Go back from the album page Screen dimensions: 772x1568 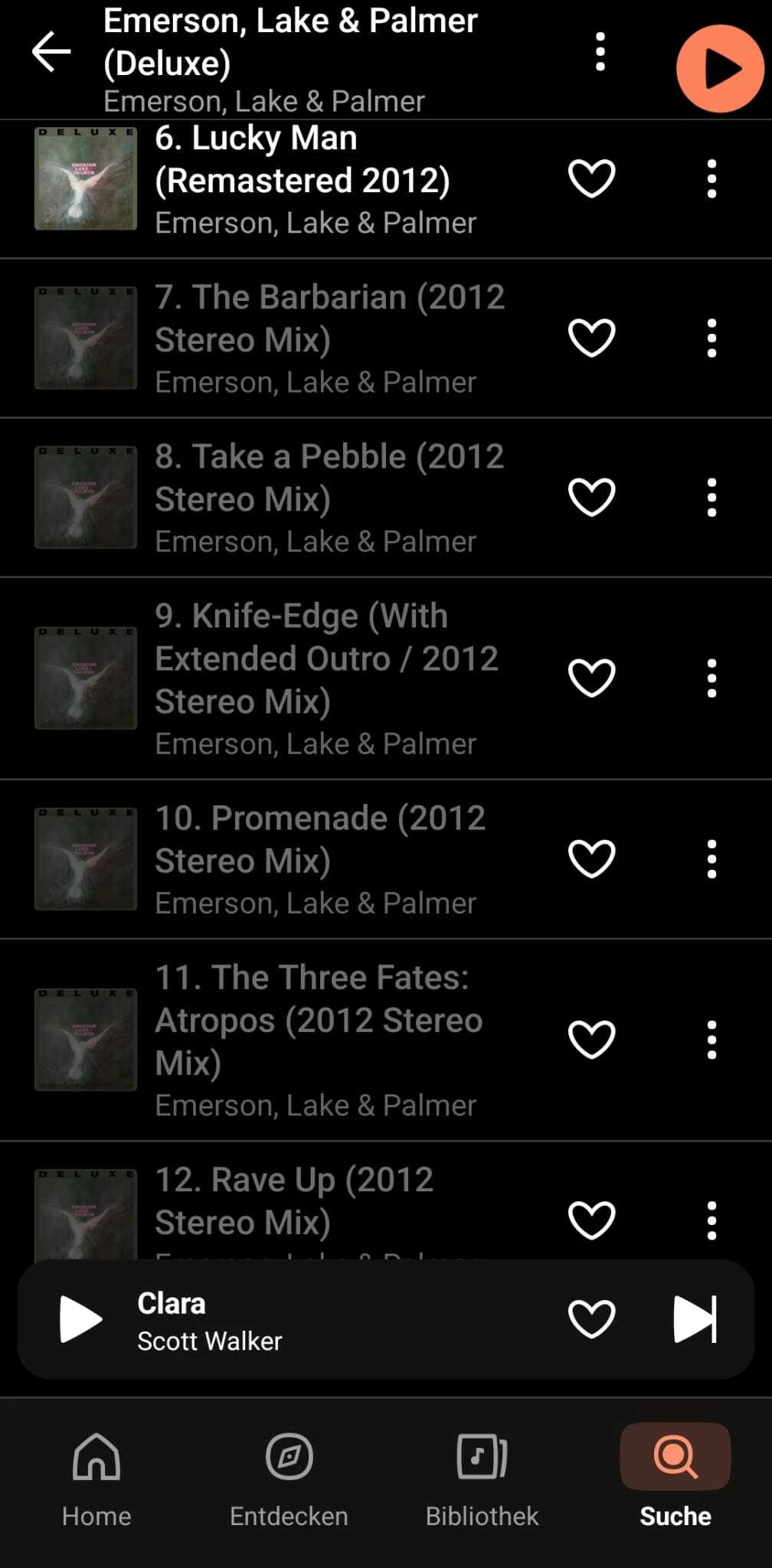coord(51,52)
